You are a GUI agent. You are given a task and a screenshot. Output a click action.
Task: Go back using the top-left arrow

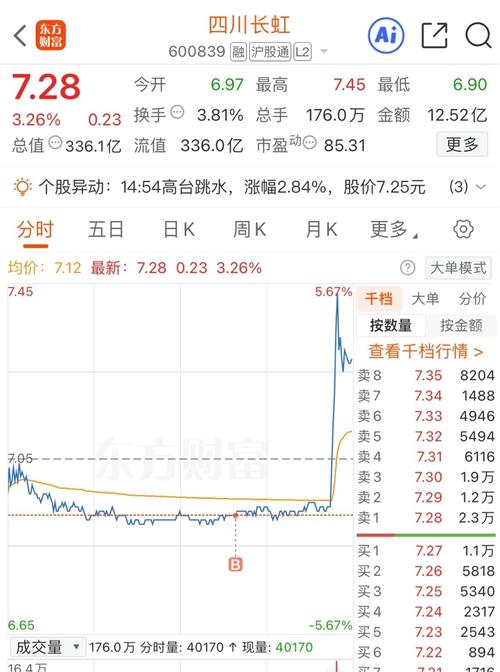[x=20, y=35]
